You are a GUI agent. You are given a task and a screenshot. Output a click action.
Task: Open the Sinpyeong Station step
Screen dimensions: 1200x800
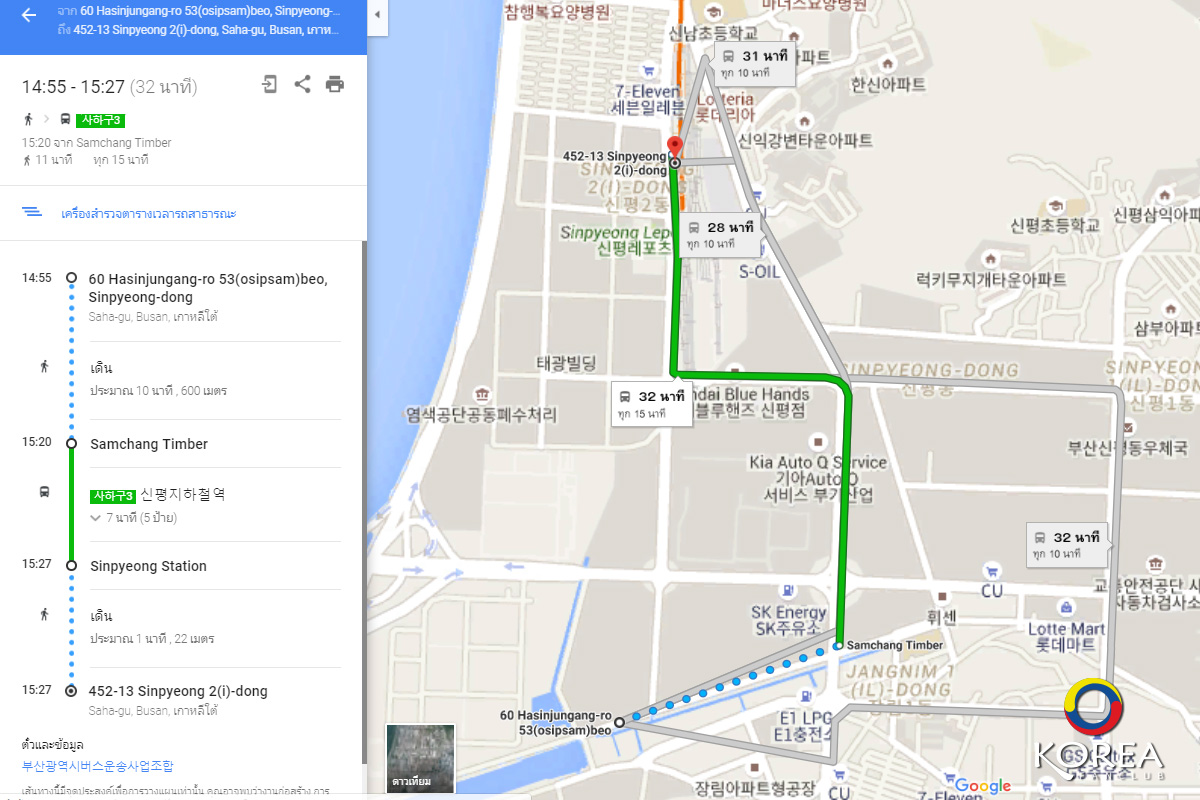pos(148,566)
